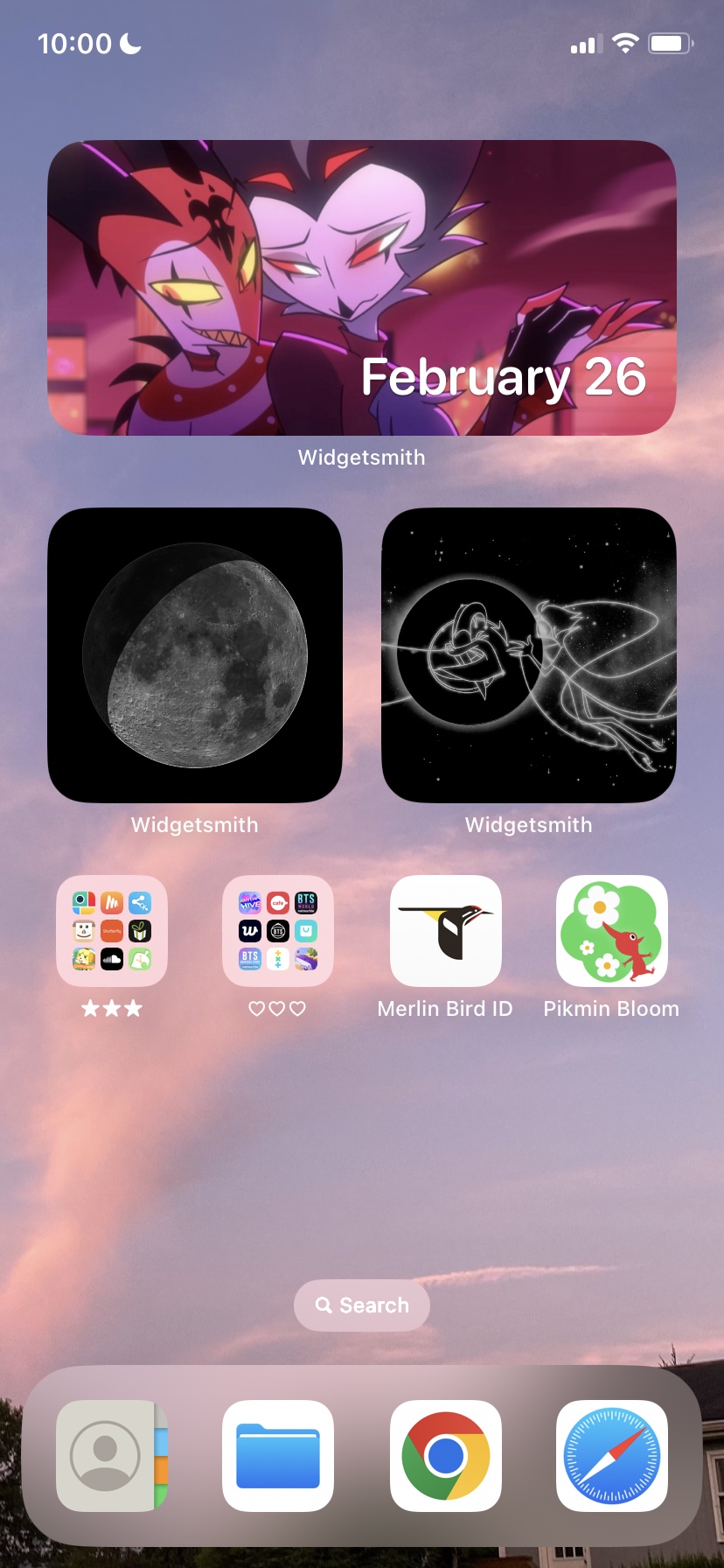Open the hearts app folder

coord(278,931)
